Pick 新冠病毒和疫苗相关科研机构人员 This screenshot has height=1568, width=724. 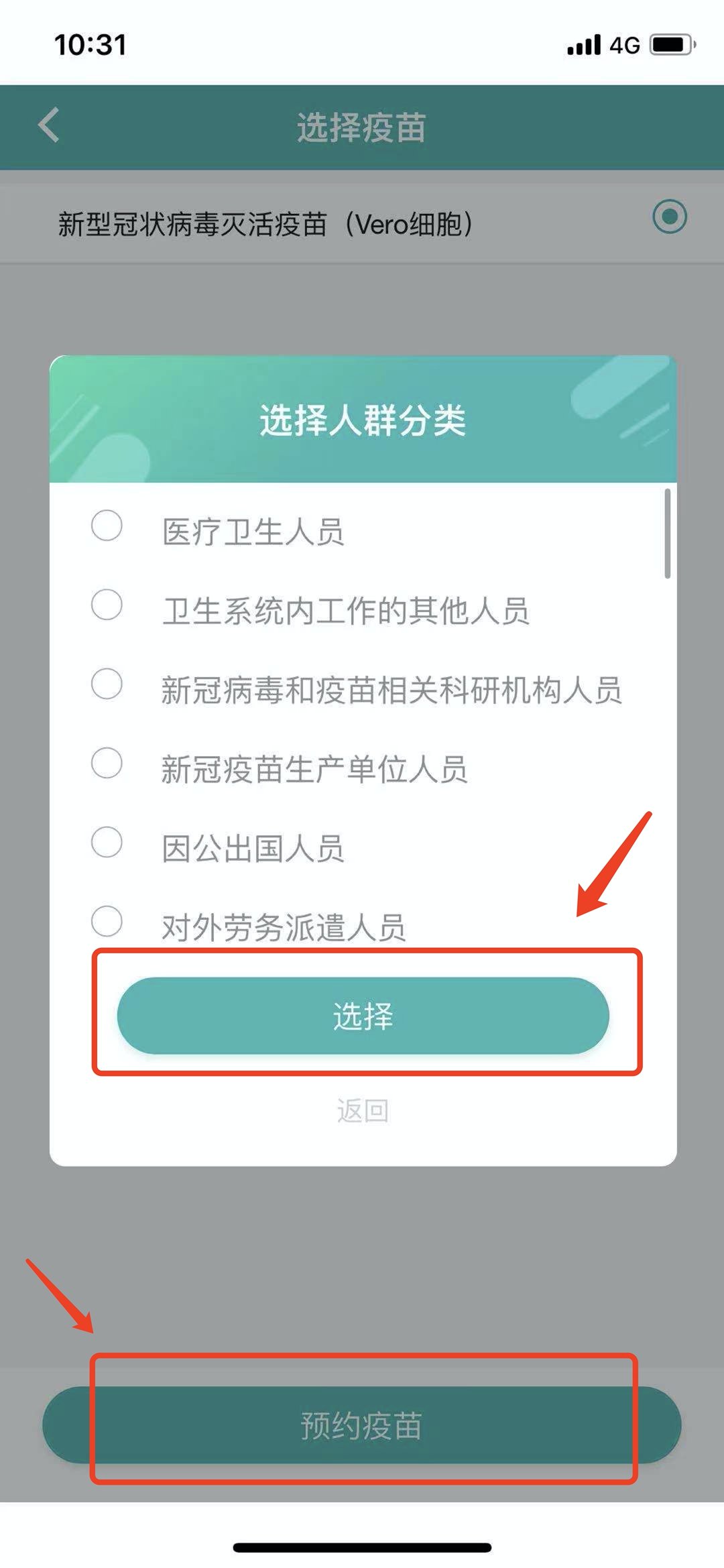[107, 684]
